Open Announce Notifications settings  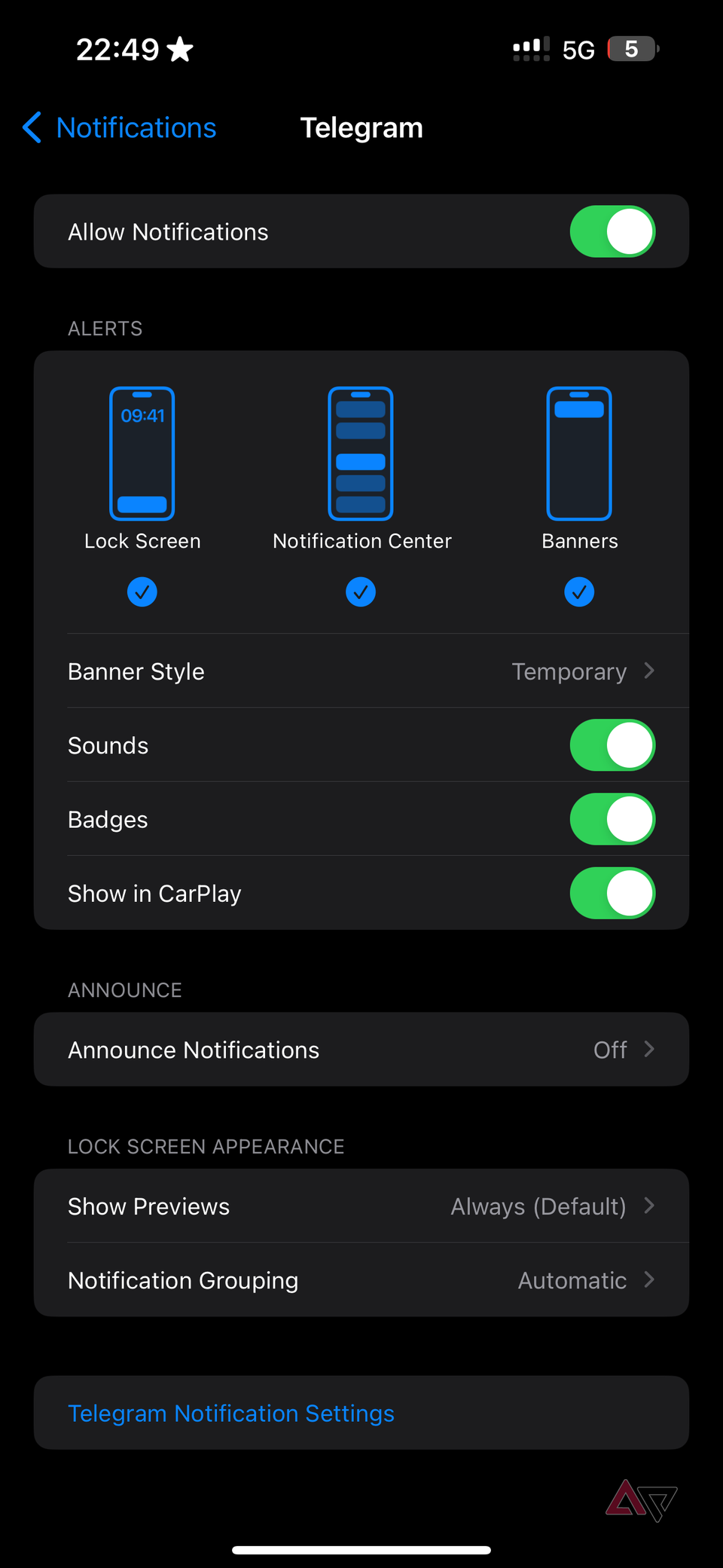point(361,1050)
